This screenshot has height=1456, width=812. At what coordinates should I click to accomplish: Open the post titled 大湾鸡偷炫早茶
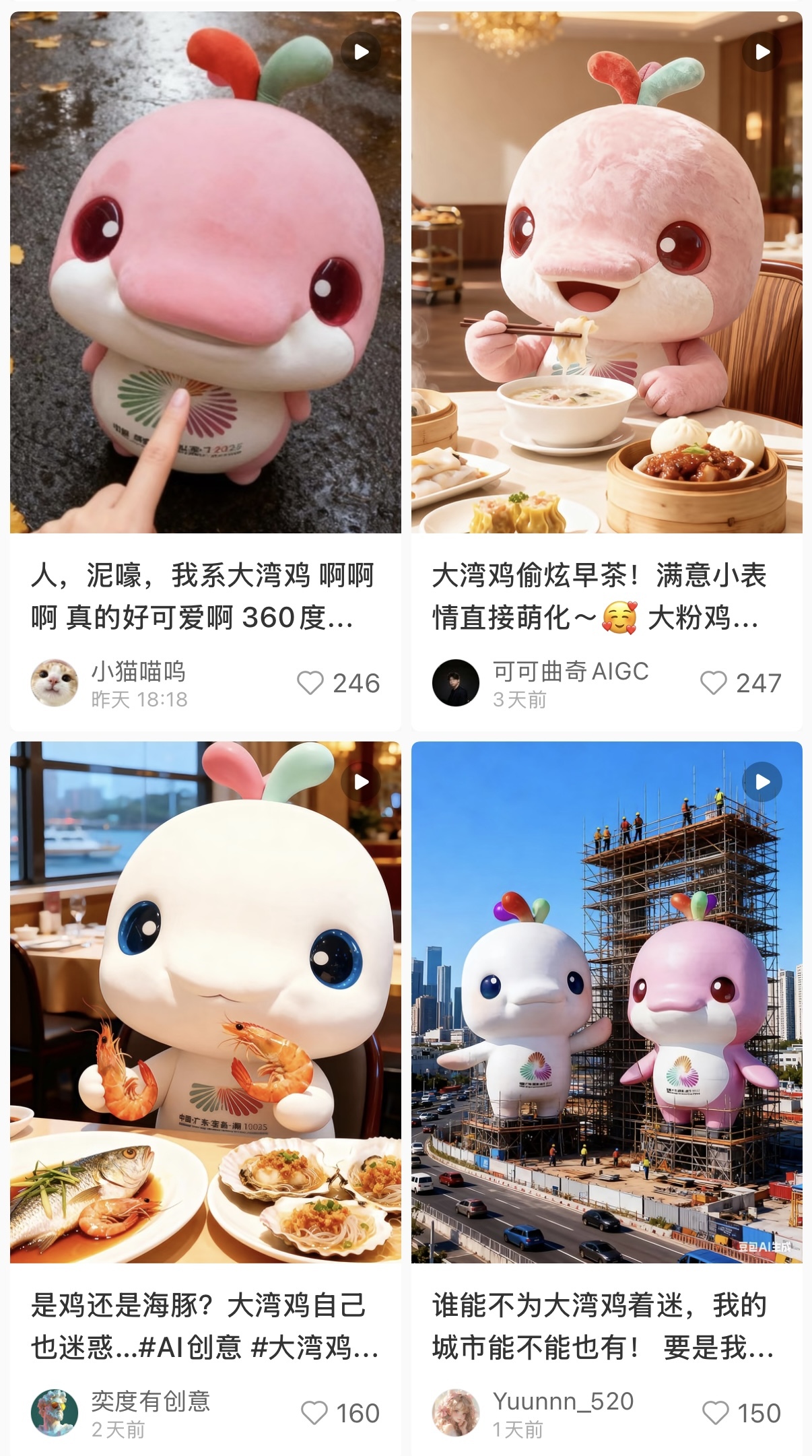[599, 596]
